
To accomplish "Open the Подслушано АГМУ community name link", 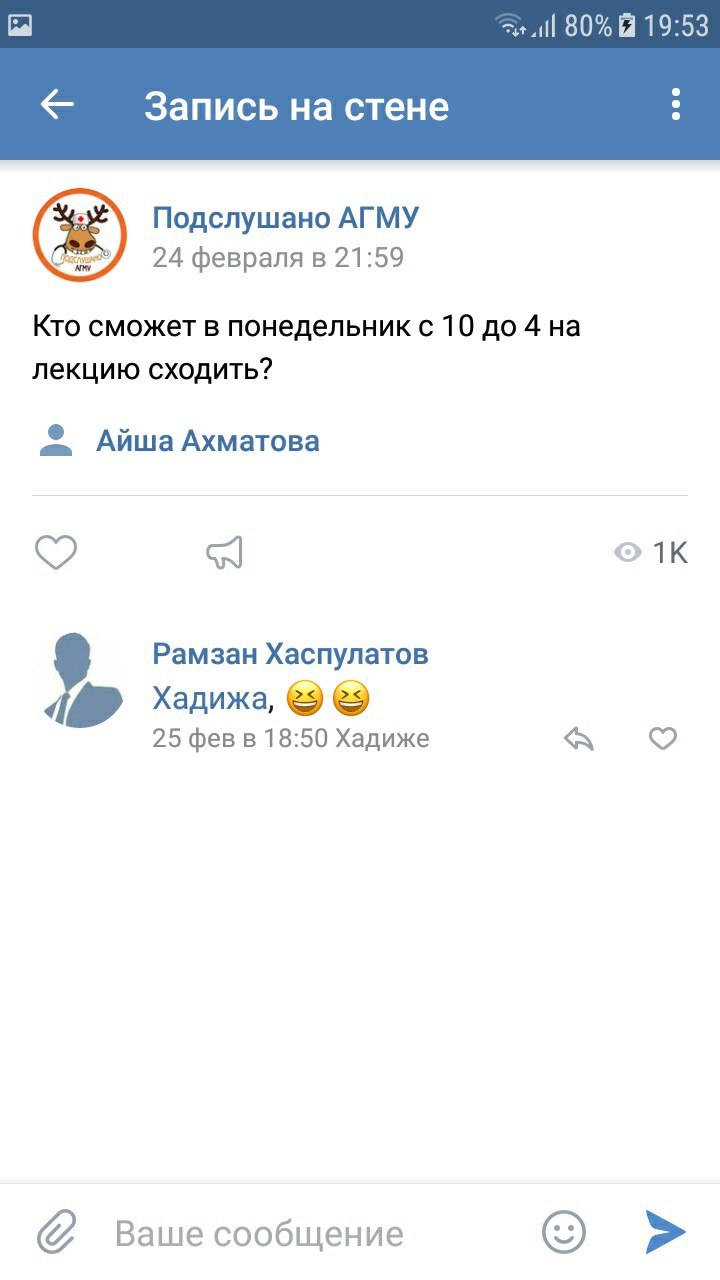I will point(285,217).
